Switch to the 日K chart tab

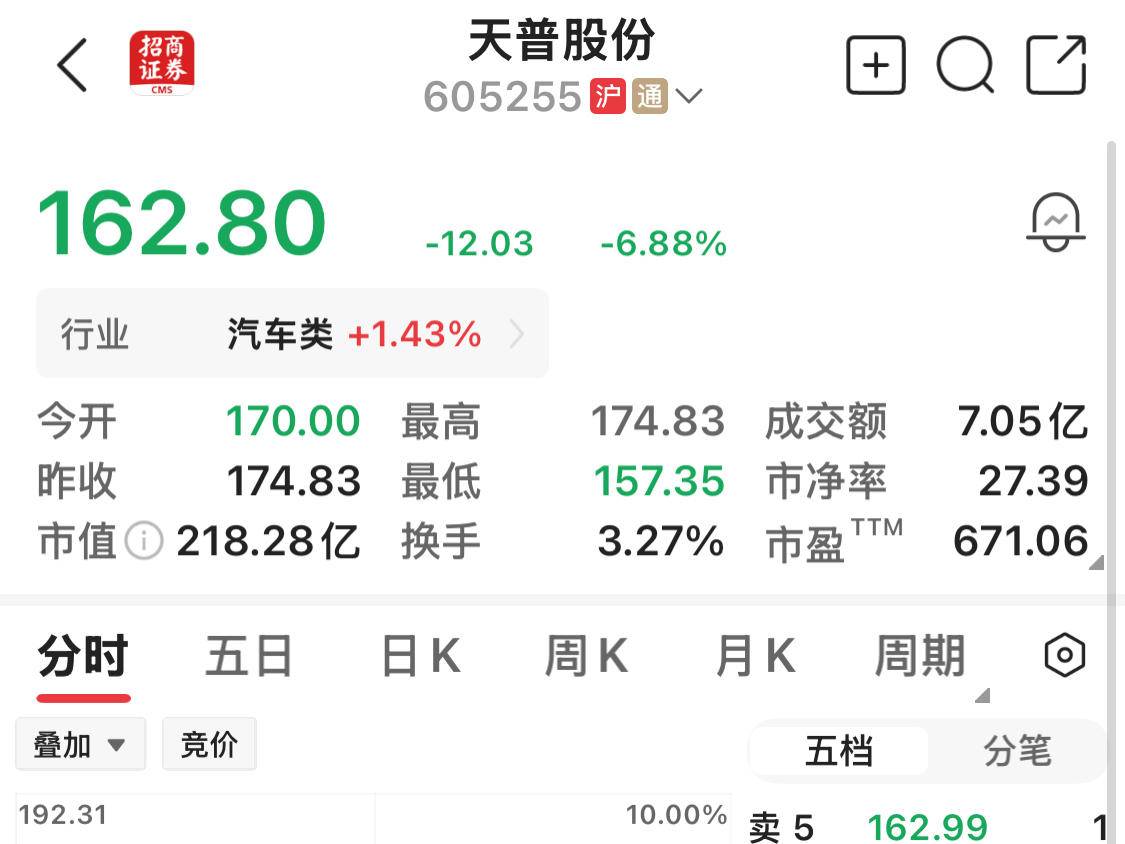pyautogui.click(x=421, y=657)
